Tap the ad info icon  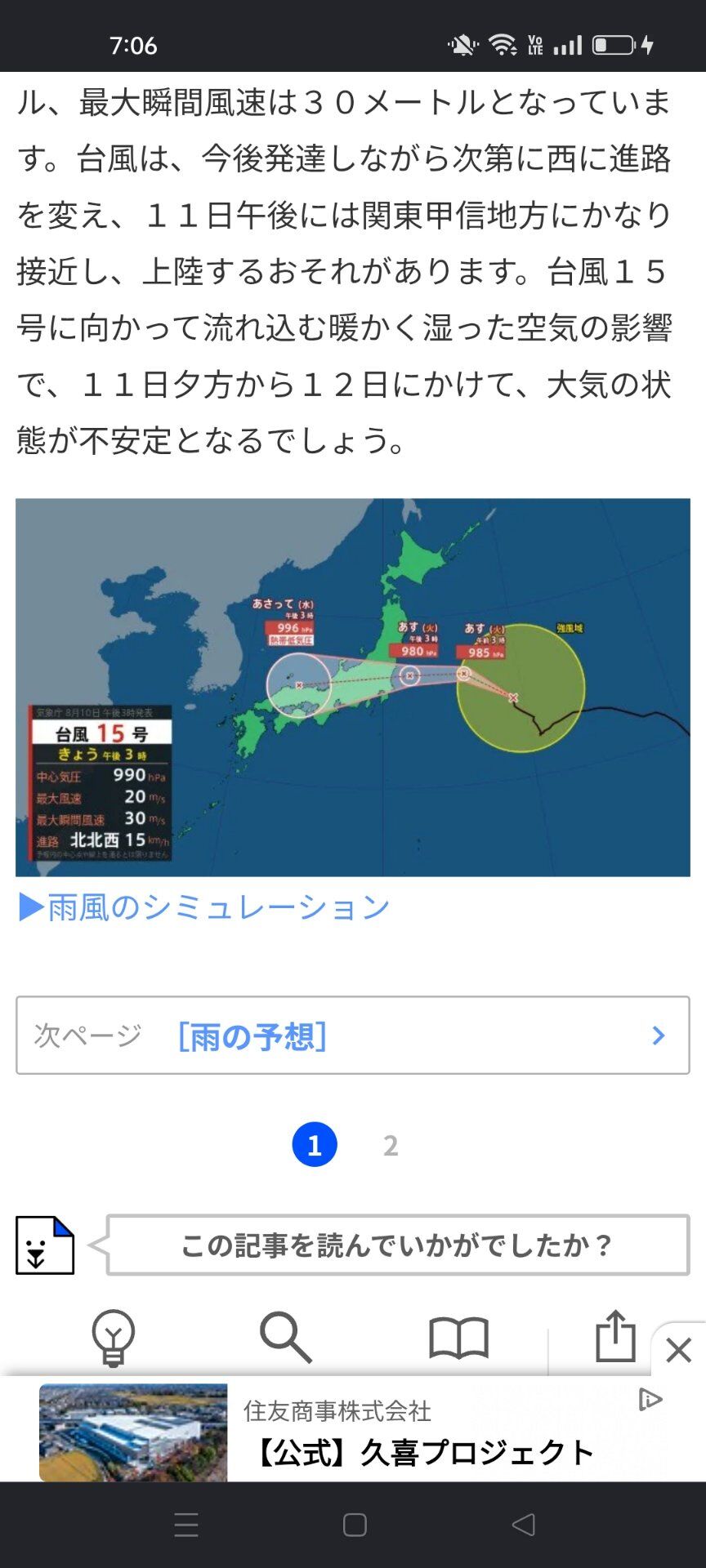click(x=650, y=1400)
